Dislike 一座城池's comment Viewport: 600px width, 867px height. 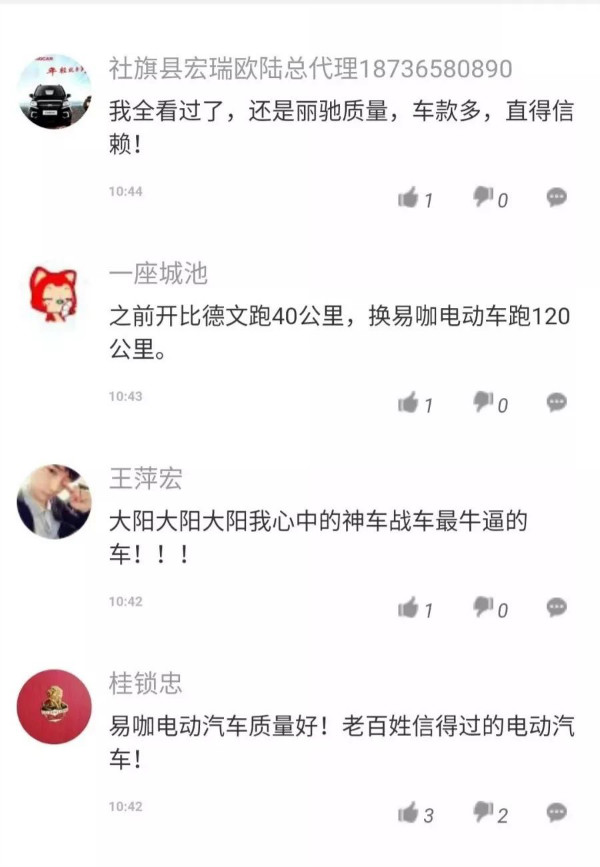pyautogui.click(x=484, y=402)
